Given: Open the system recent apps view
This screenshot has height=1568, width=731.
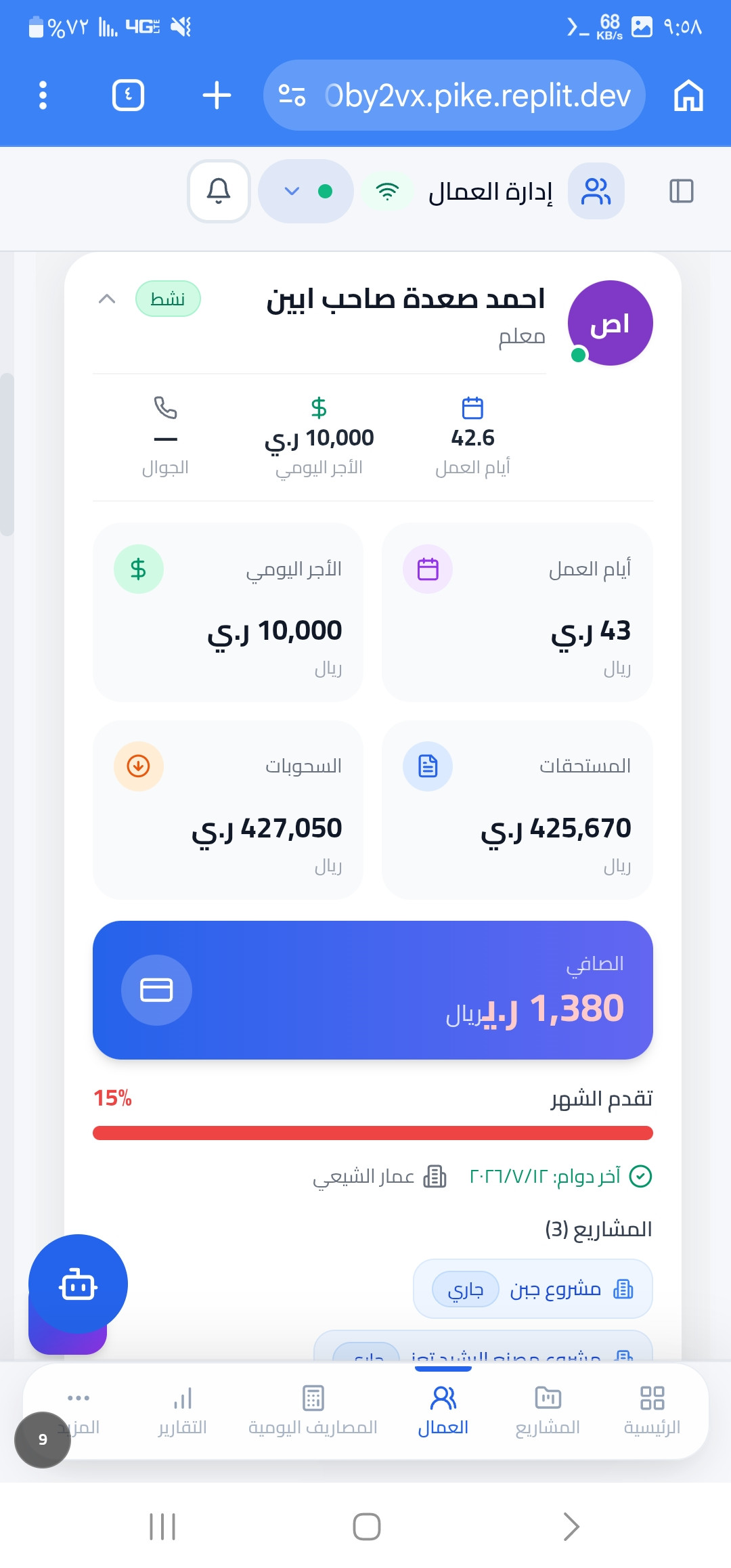Looking at the screenshot, I should [x=162, y=1527].
